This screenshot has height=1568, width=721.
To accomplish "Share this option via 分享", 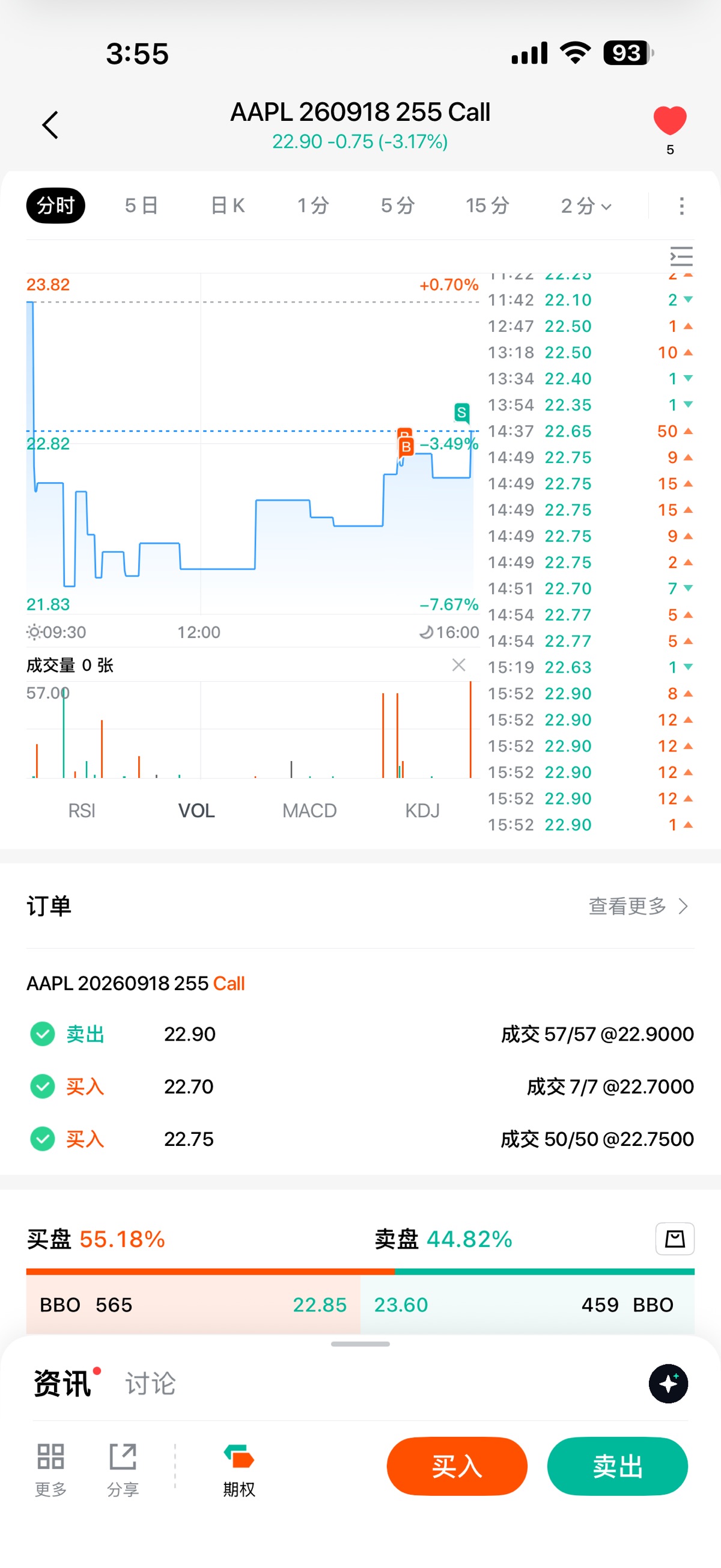I will tap(123, 1469).
